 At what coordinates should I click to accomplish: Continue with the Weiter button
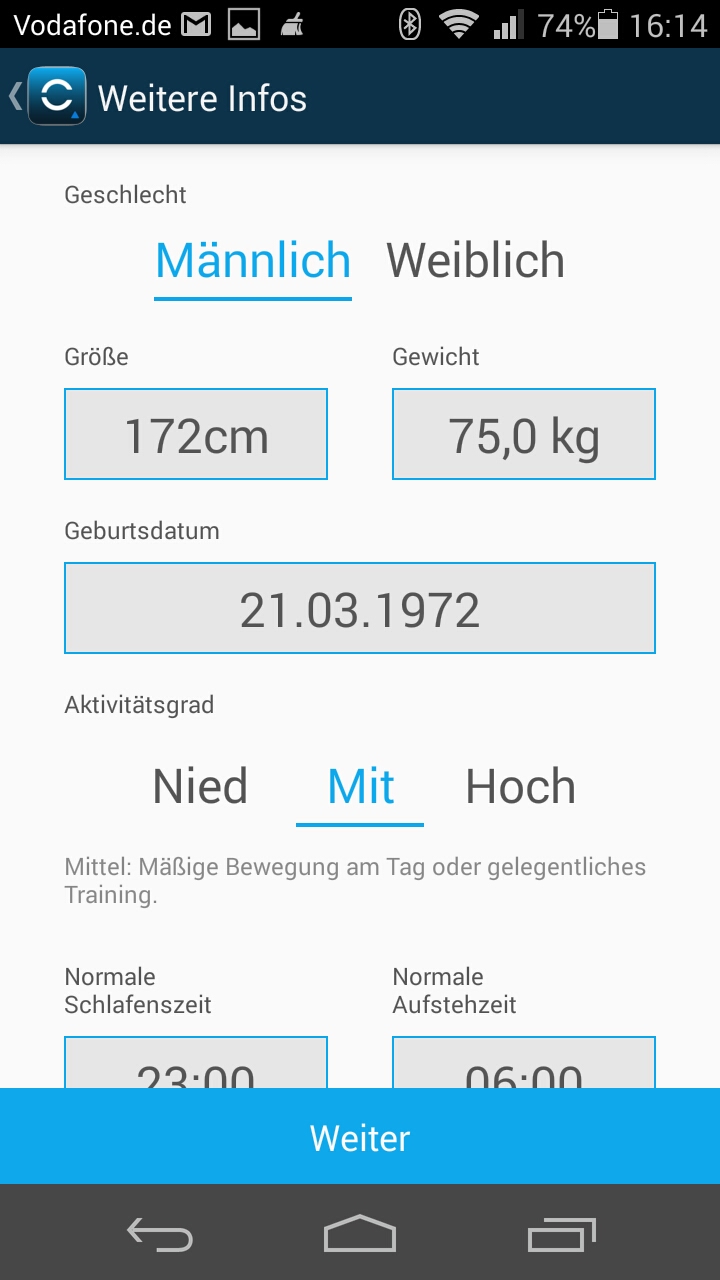(x=360, y=1137)
